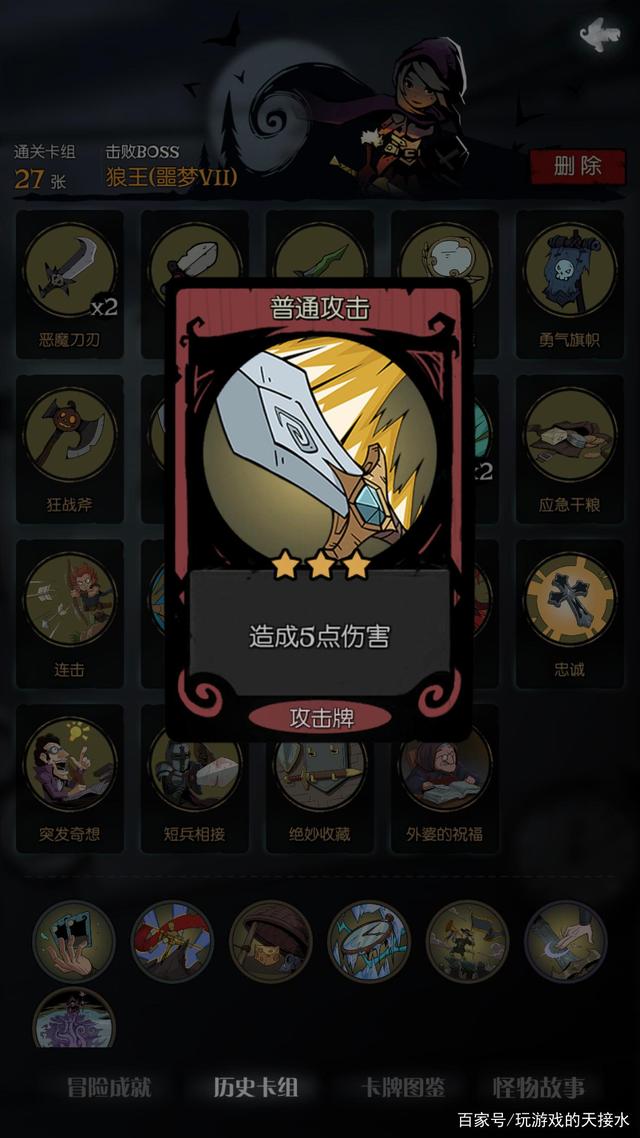The image size is (640, 1138).
Task: Open the 恶魔刀刃 card
Action: [x=70, y=275]
